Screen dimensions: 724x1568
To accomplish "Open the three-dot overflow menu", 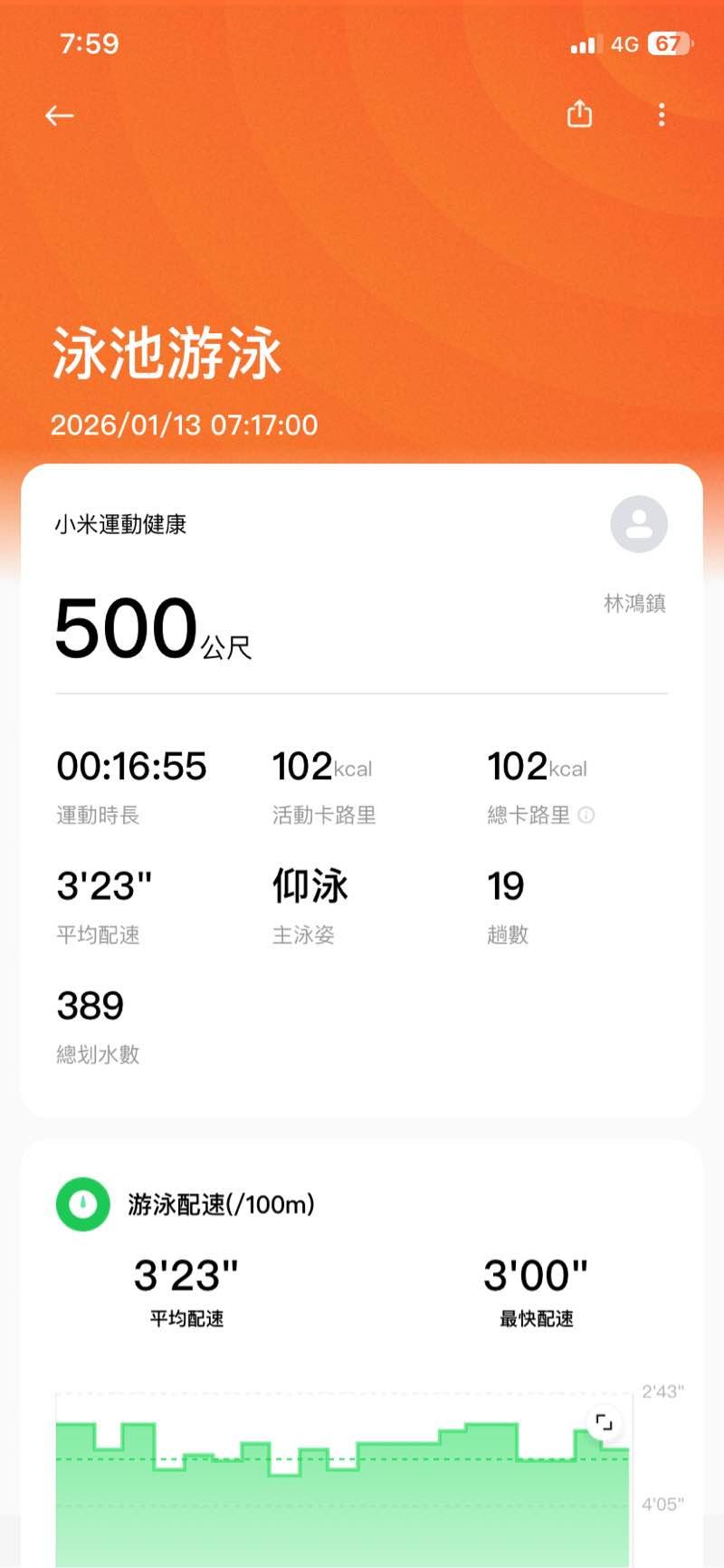I will click(x=662, y=115).
